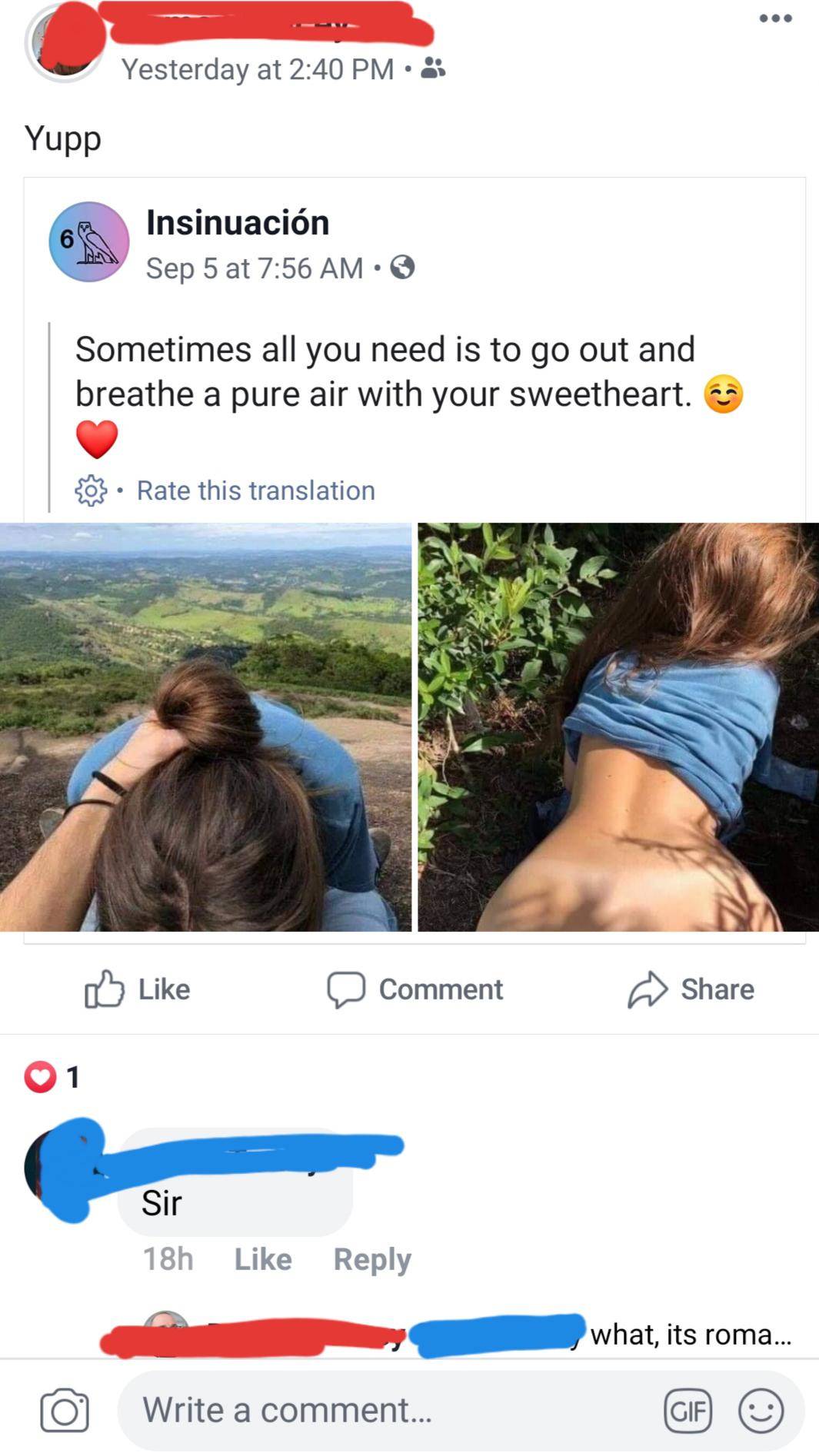The height and width of the screenshot is (1456, 819).
Task: Open the Comment button under the post
Action: point(415,989)
